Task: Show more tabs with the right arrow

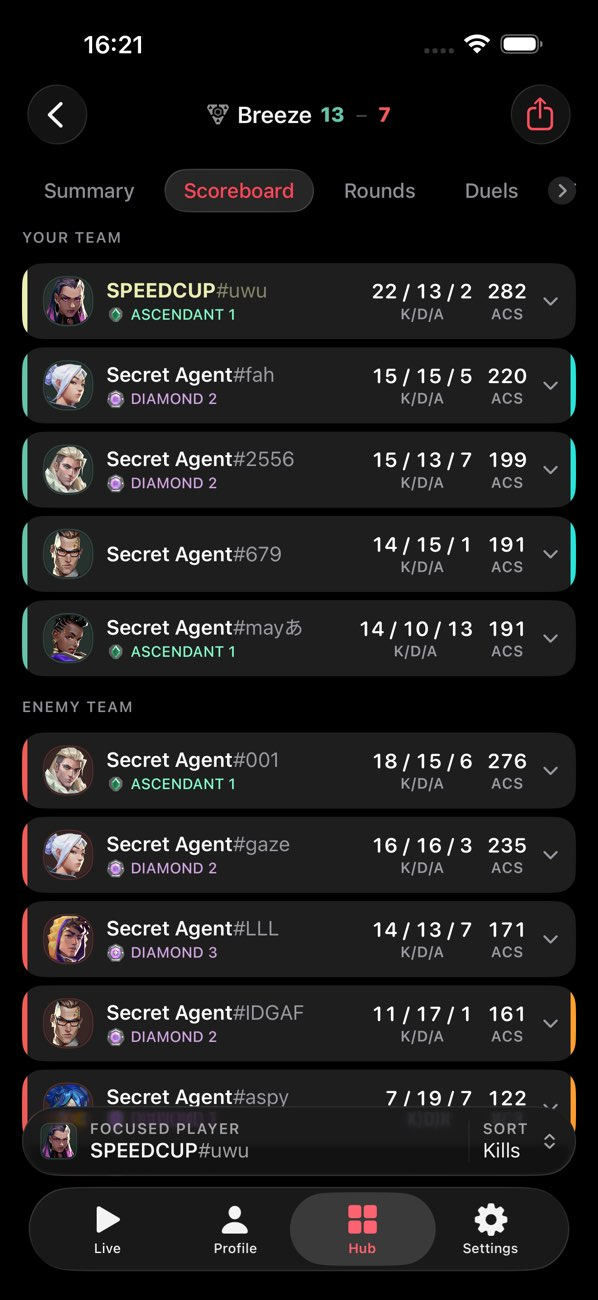Action: point(562,191)
